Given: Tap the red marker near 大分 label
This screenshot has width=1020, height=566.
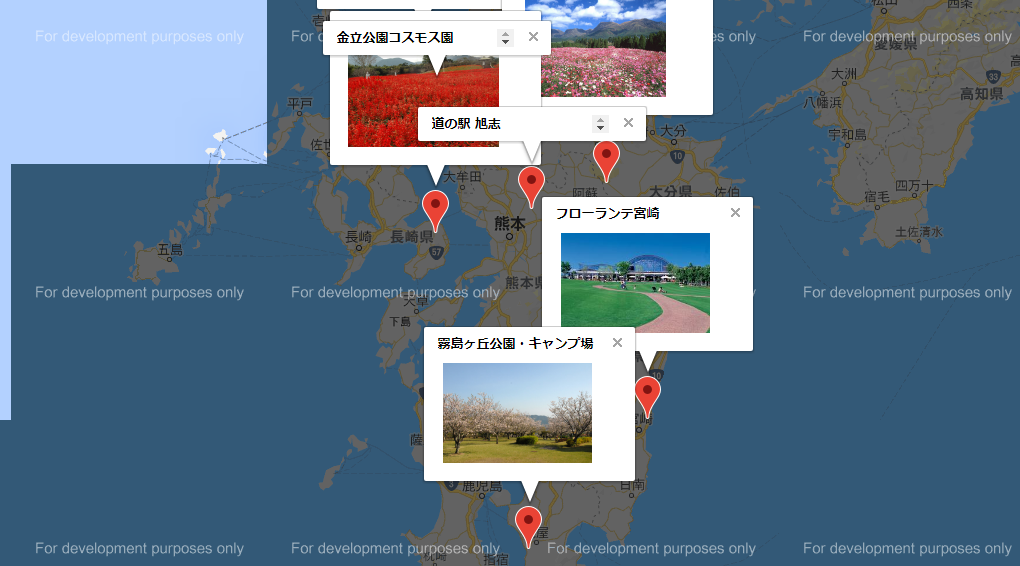Looking at the screenshot, I should coord(606,157).
